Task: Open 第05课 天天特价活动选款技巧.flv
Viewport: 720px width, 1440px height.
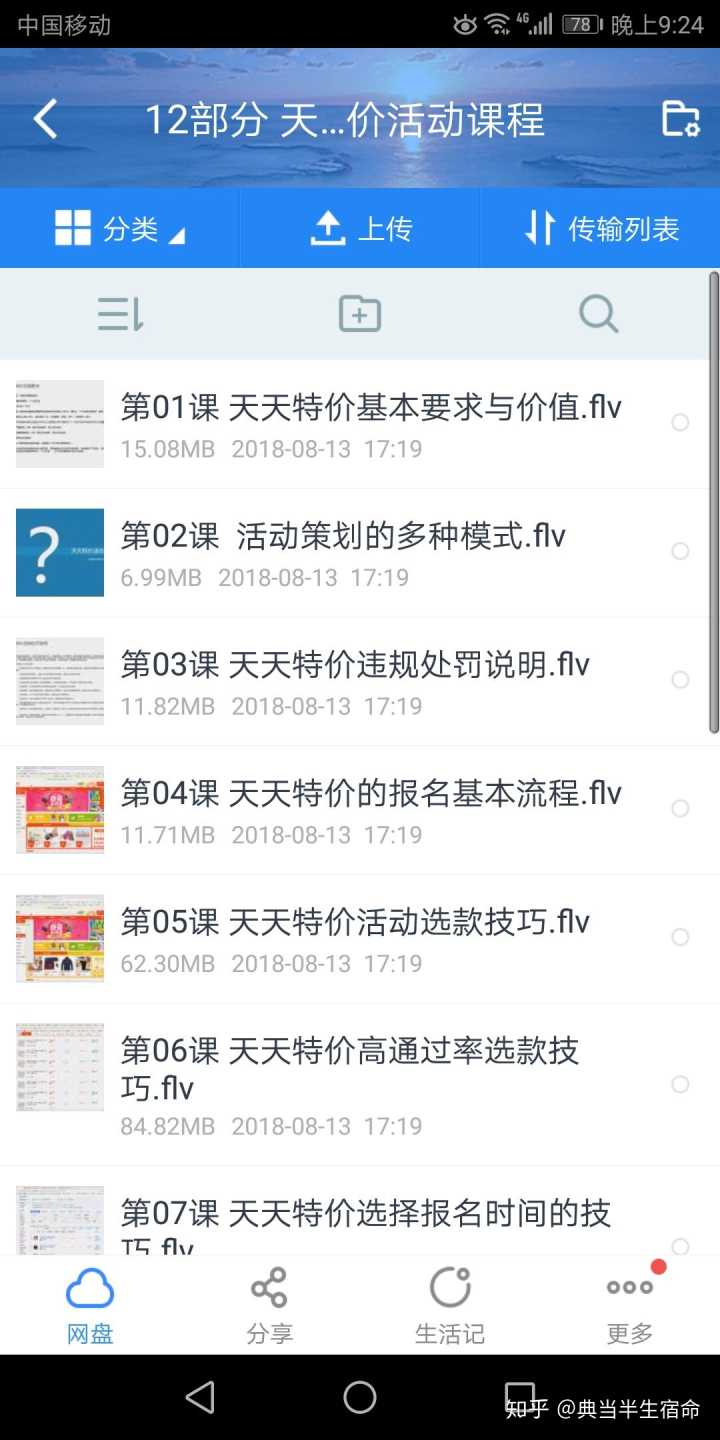Action: pos(355,921)
